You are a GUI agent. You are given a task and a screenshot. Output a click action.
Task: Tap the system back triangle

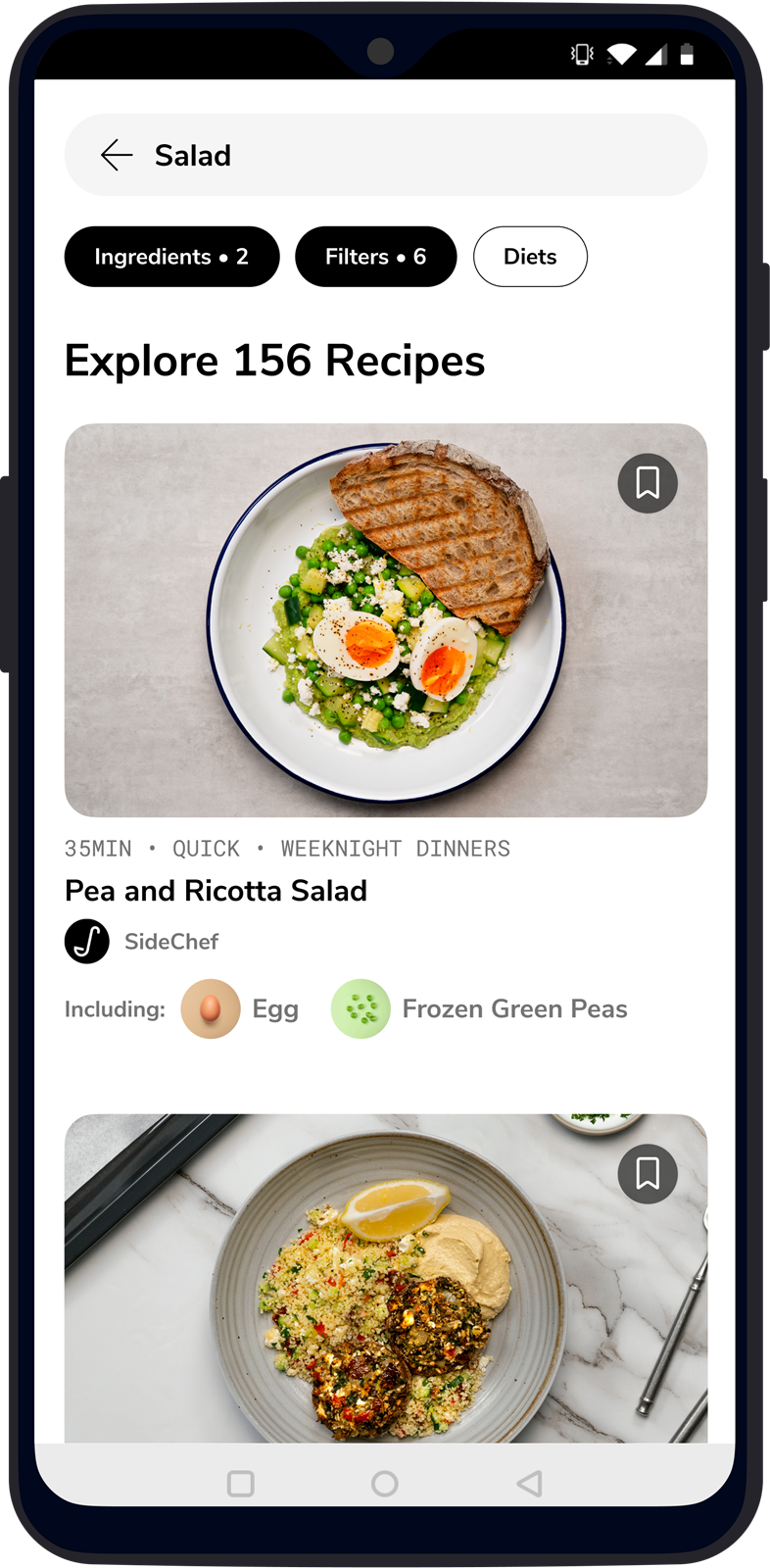tap(529, 1484)
